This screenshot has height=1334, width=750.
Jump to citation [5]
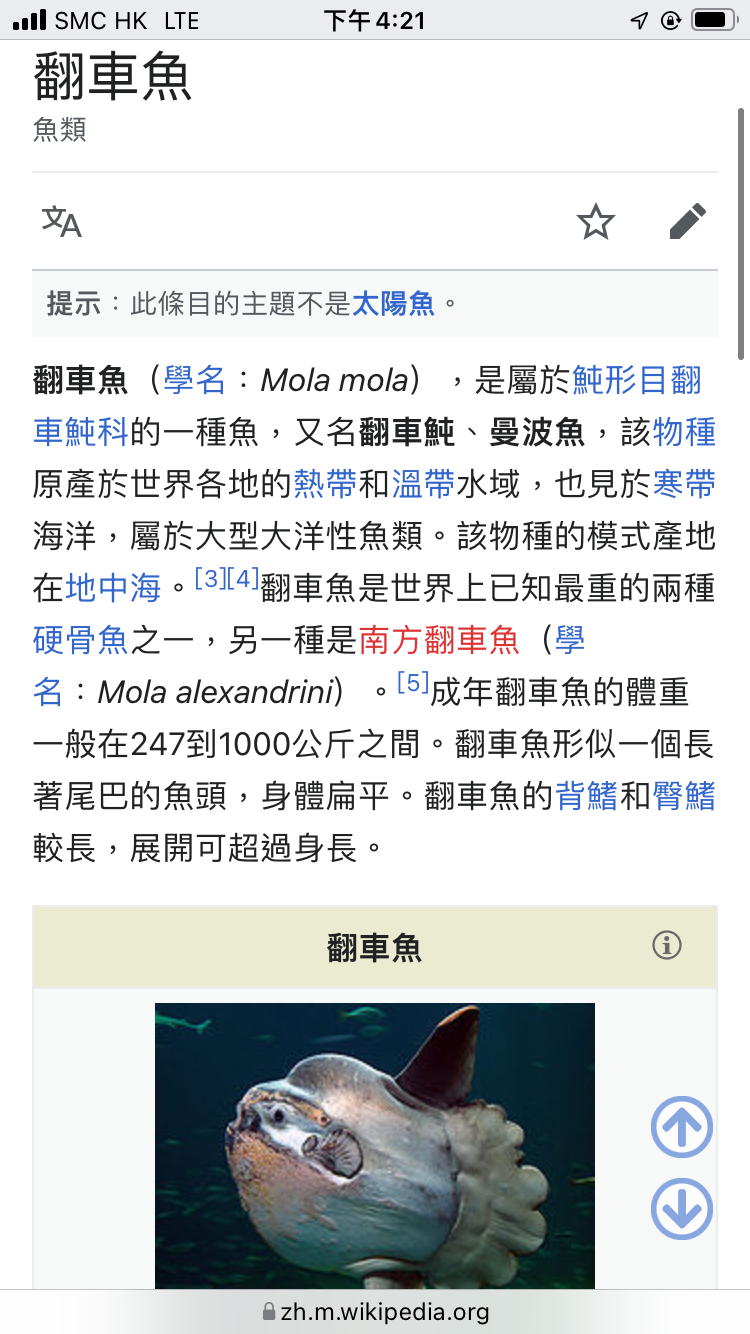click(x=413, y=683)
